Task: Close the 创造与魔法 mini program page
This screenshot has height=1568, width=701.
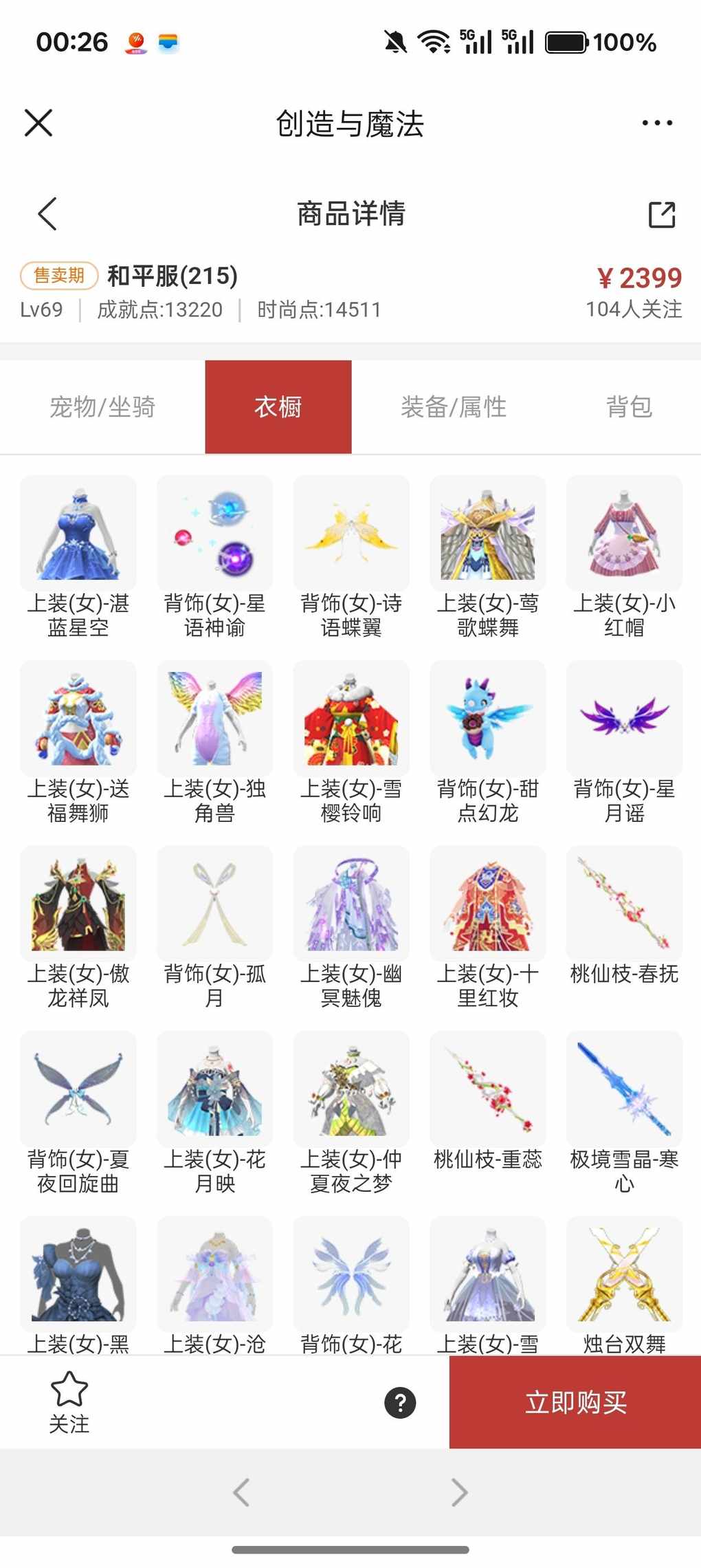Action: pos(38,123)
